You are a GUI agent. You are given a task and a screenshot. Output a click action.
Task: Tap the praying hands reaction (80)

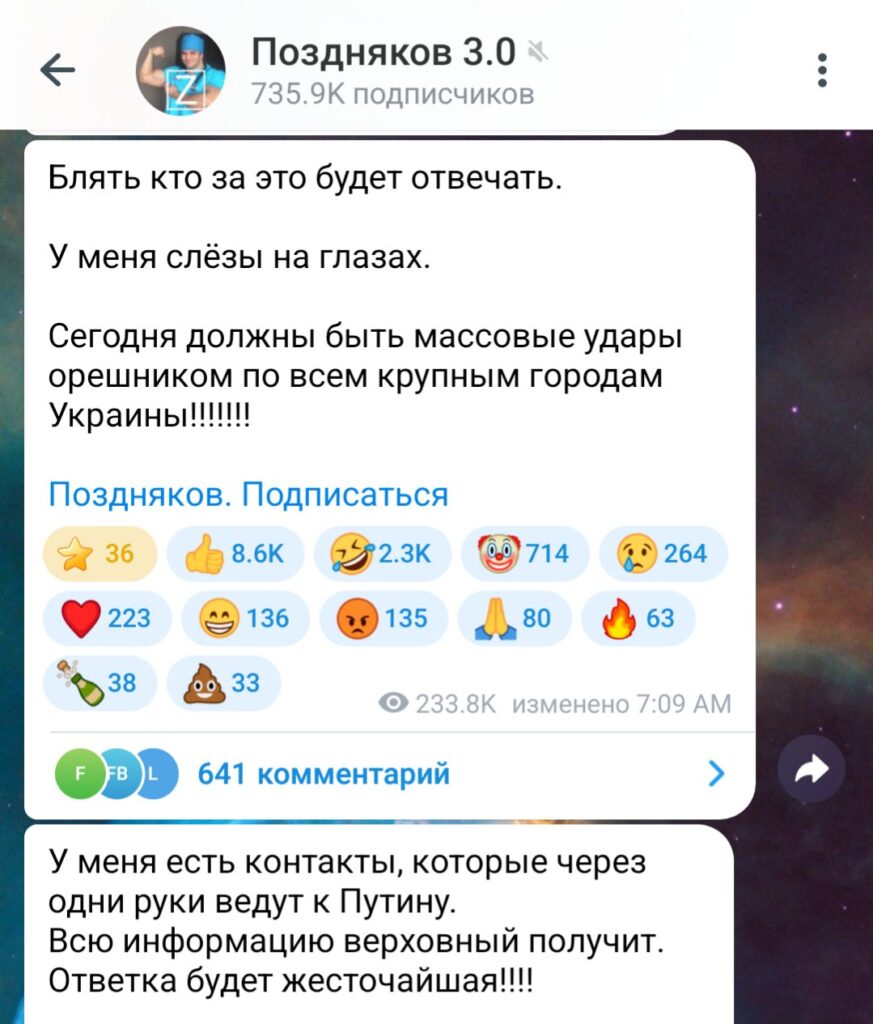click(x=515, y=619)
